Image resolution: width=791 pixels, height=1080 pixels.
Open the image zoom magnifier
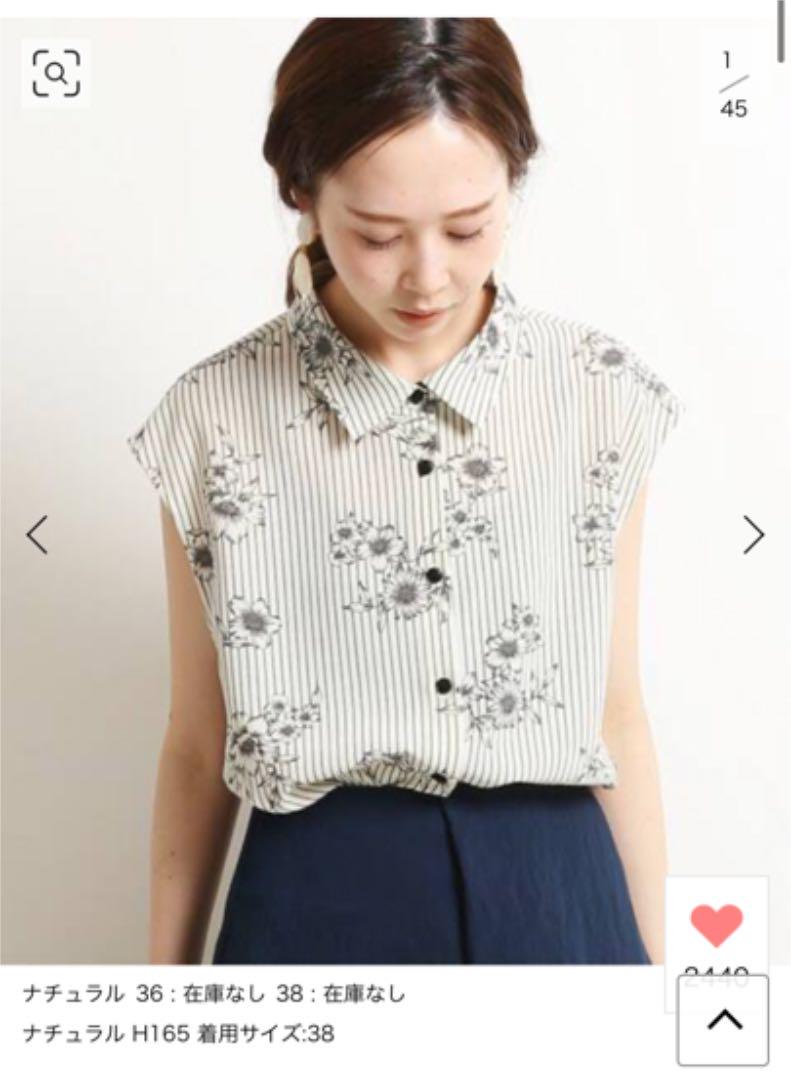(x=56, y=72)
